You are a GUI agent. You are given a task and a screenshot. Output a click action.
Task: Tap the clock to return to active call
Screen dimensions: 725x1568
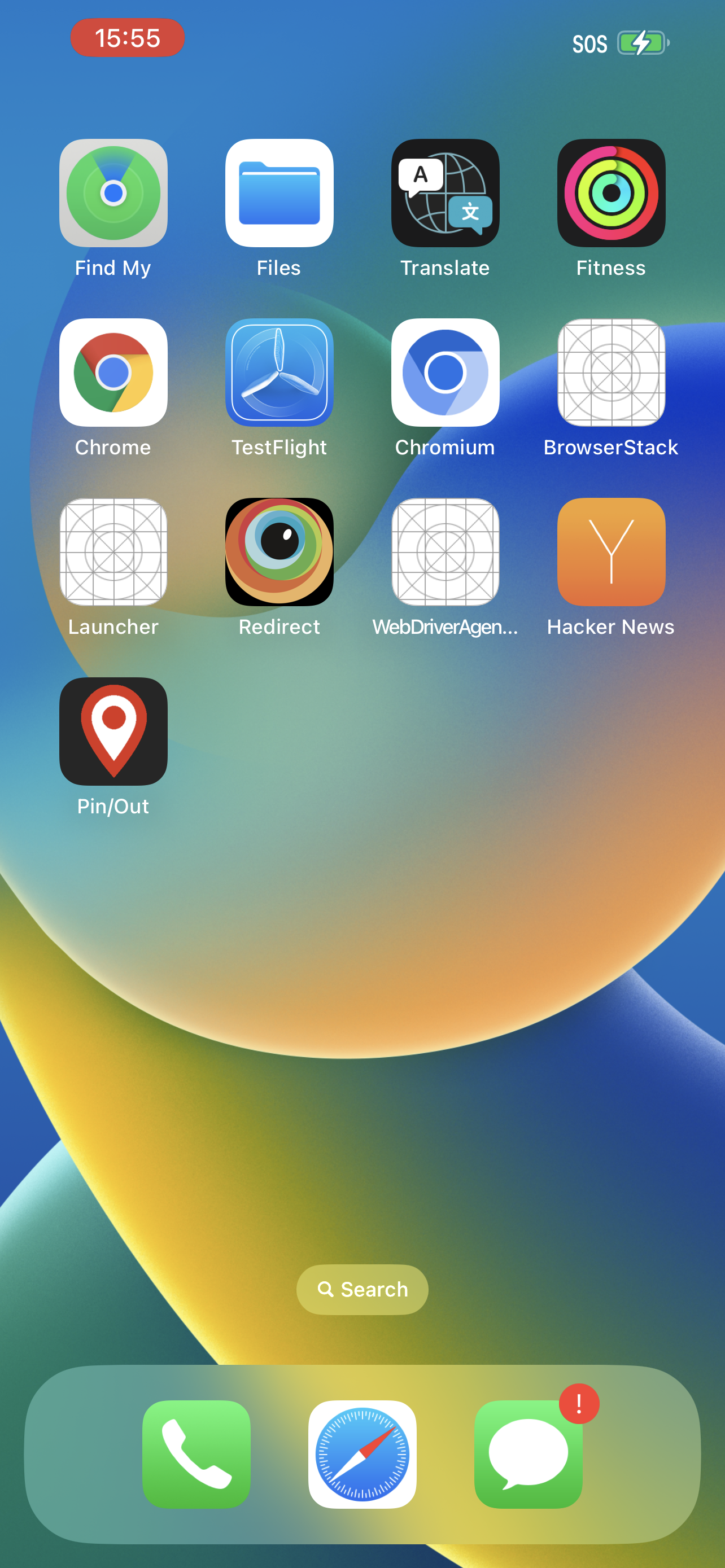point(126,38)
